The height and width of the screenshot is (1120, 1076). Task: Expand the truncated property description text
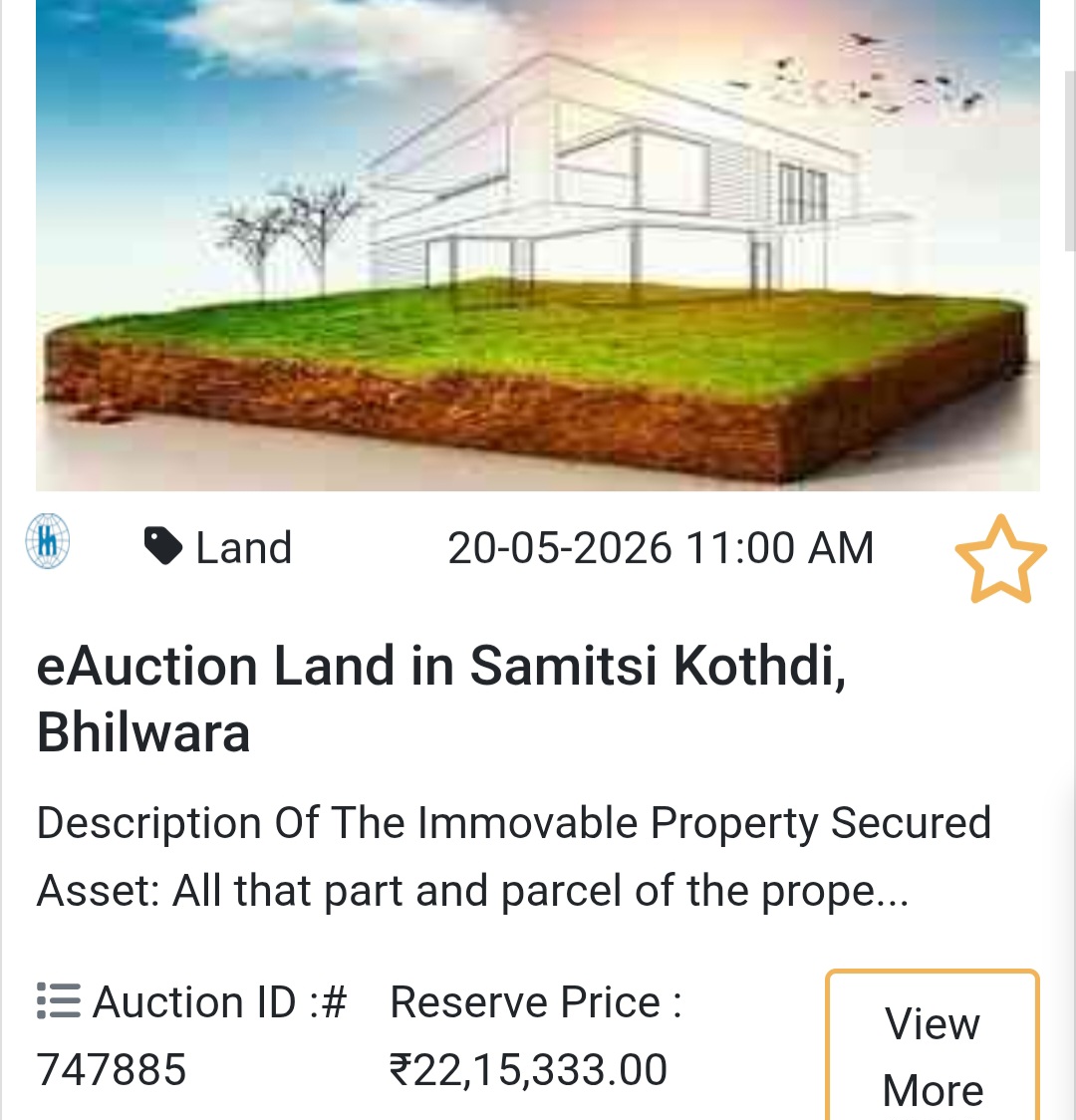514,857
